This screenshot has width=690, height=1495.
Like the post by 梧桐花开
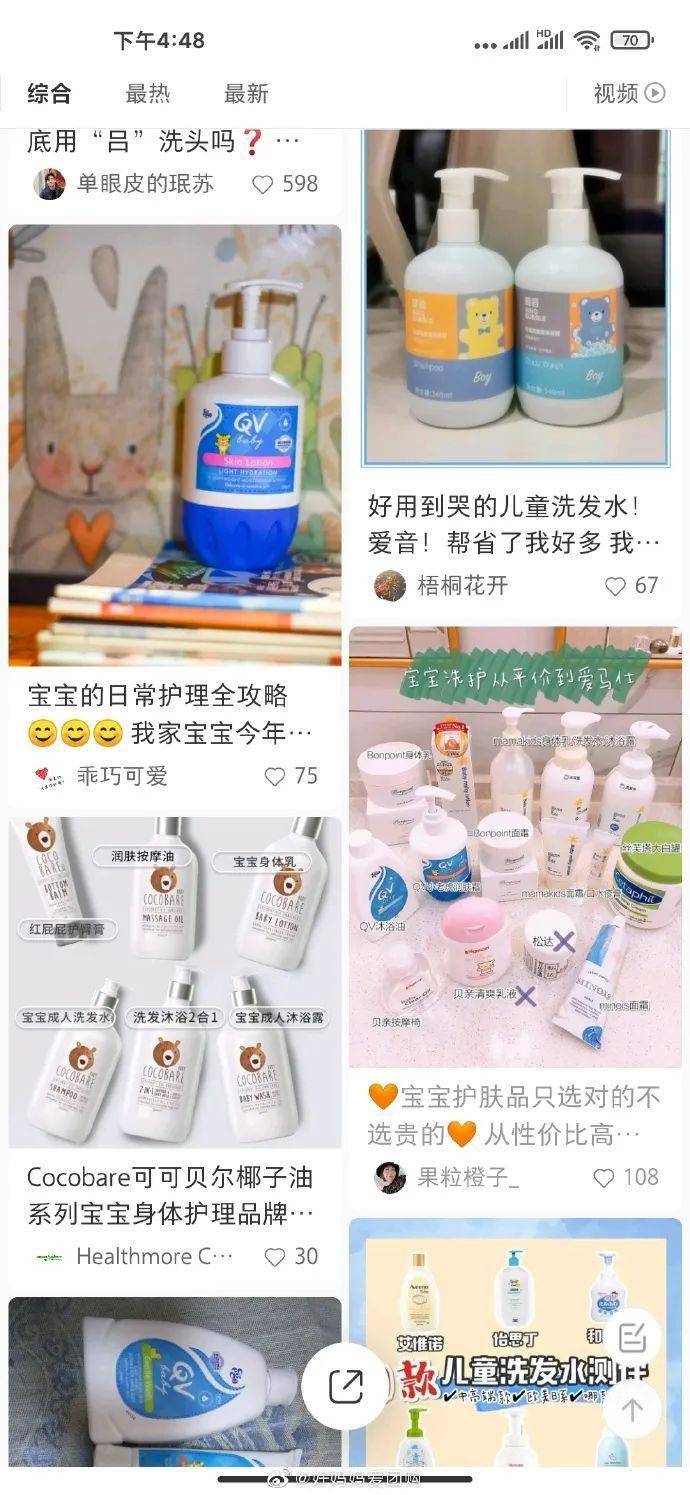tap(632, 586)
